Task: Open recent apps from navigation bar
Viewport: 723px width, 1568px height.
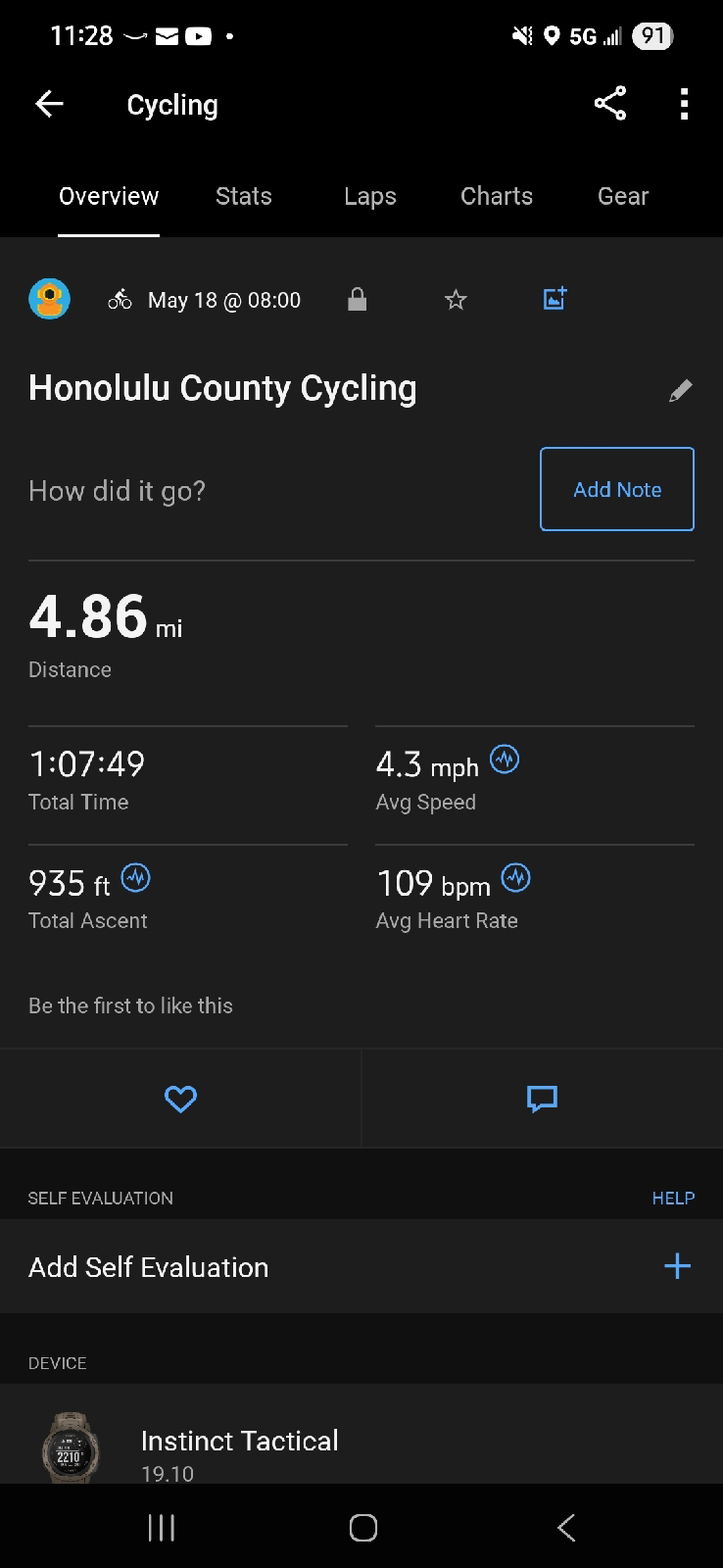Action: (x=162, y=1527)
